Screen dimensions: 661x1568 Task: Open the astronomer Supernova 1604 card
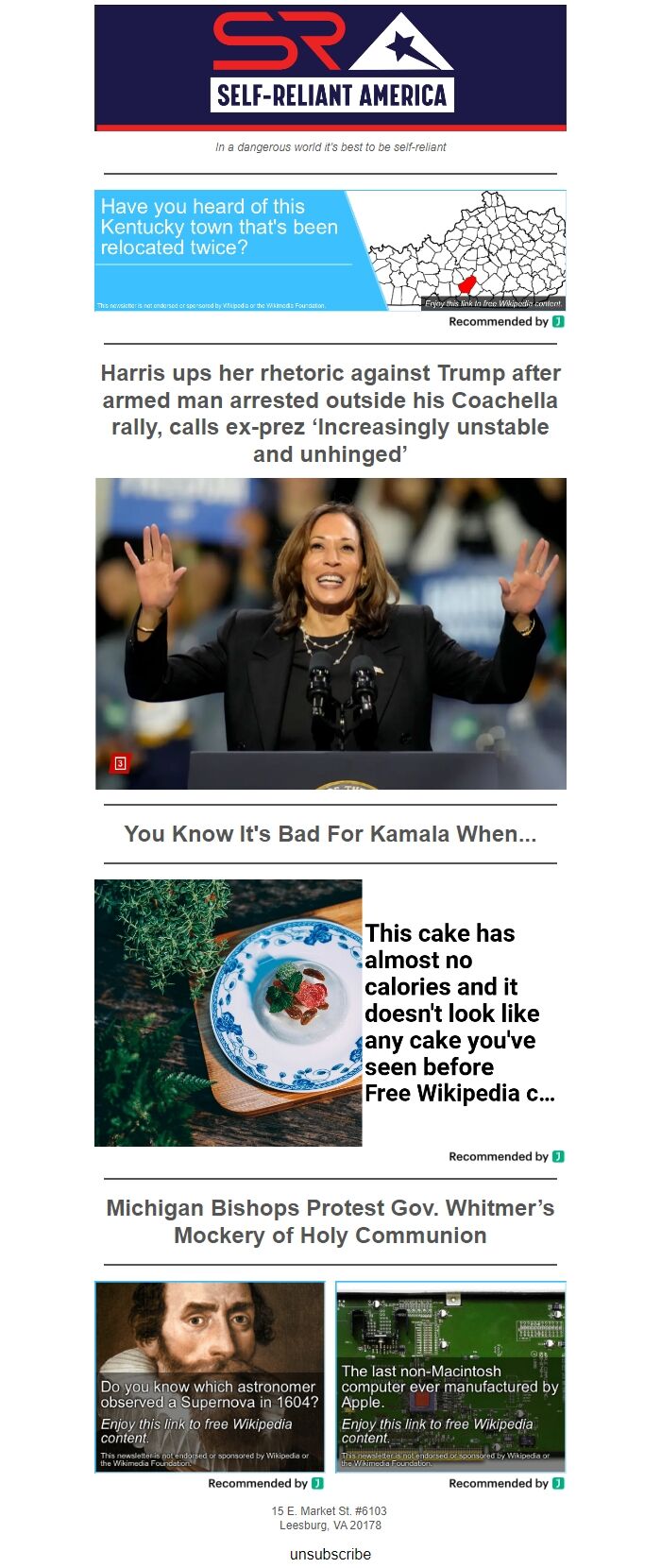point(210,1376)
